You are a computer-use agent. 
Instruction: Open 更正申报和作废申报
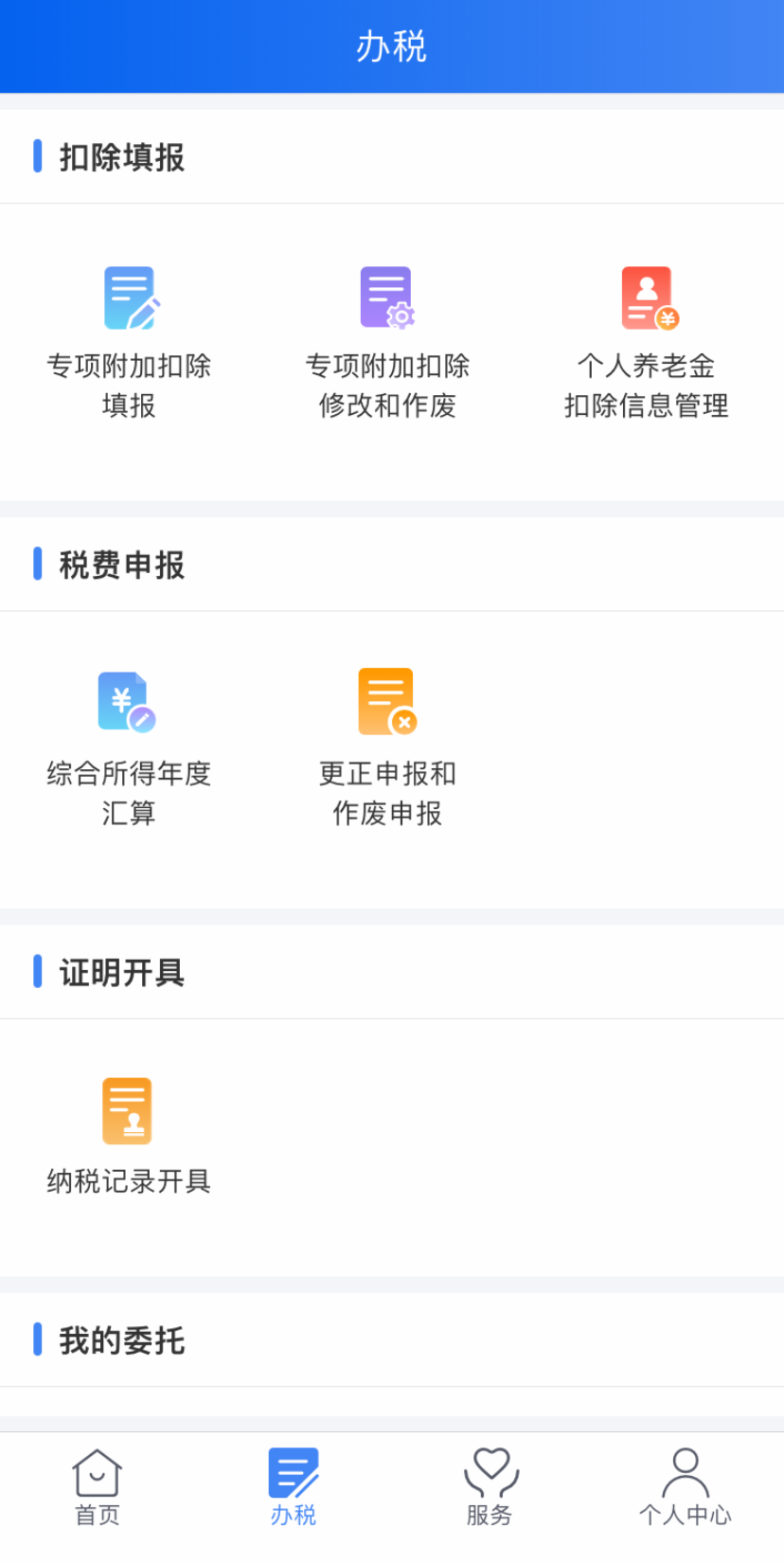tap(387, 748)
